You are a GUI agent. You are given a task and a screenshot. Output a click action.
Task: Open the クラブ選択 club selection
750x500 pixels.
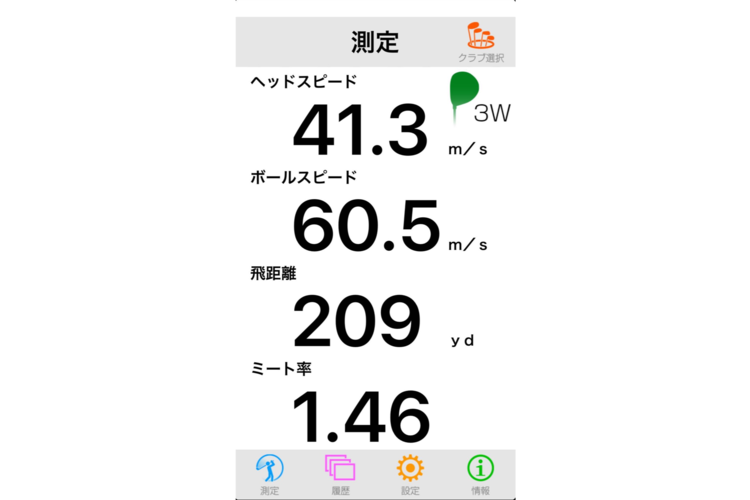[480, 43]
